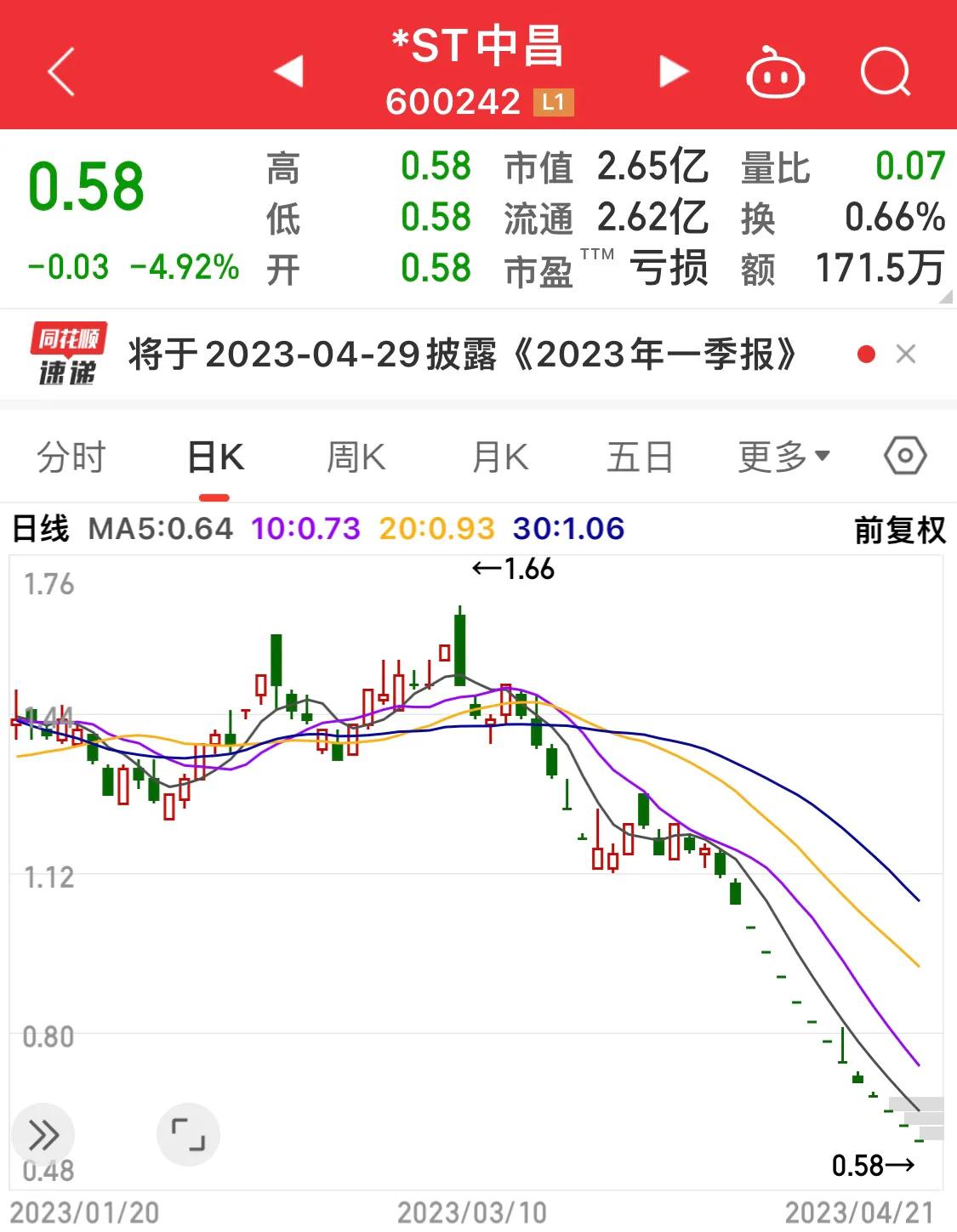Switch to the 五日 chart tab

(x=640, y=456)
